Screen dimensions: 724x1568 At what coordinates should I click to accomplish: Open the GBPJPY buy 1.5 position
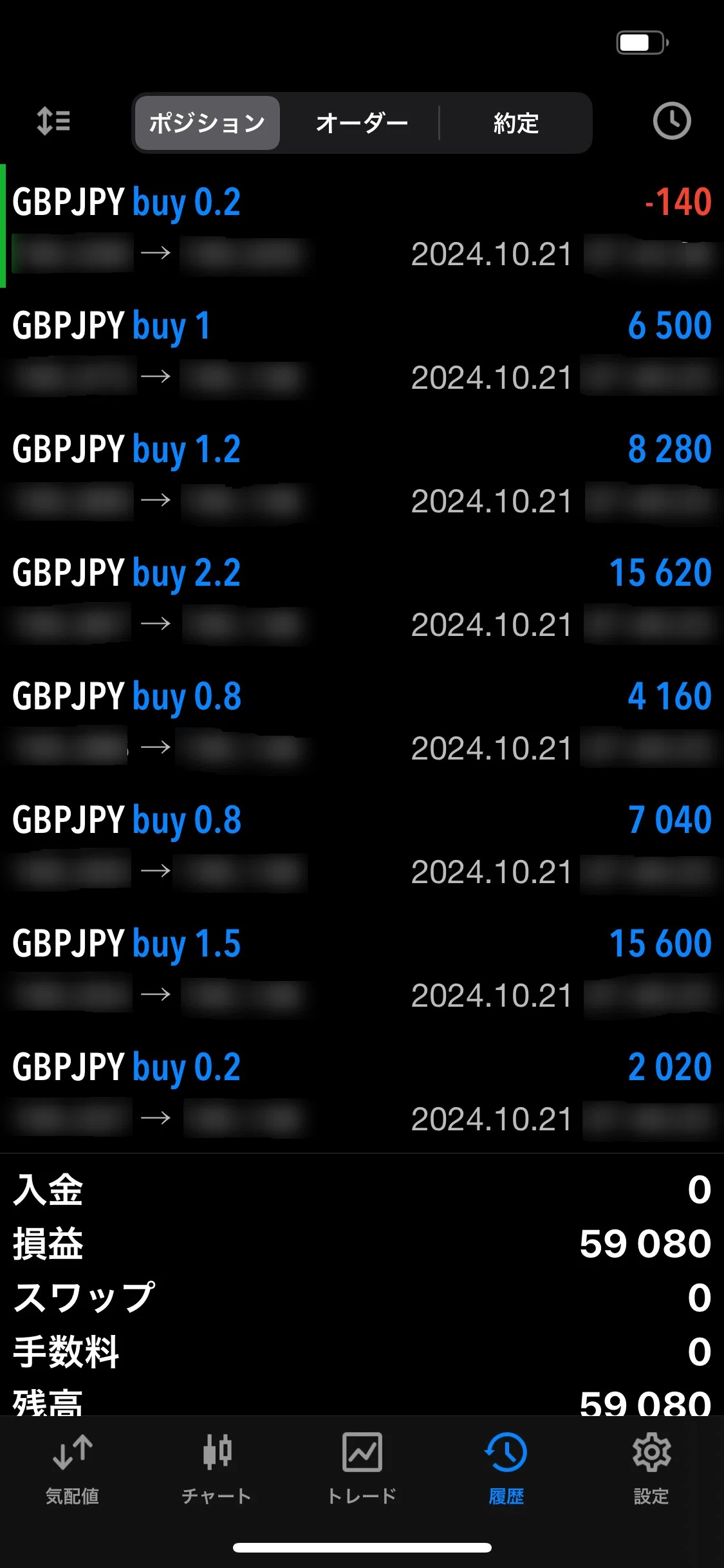pos(362,967)
